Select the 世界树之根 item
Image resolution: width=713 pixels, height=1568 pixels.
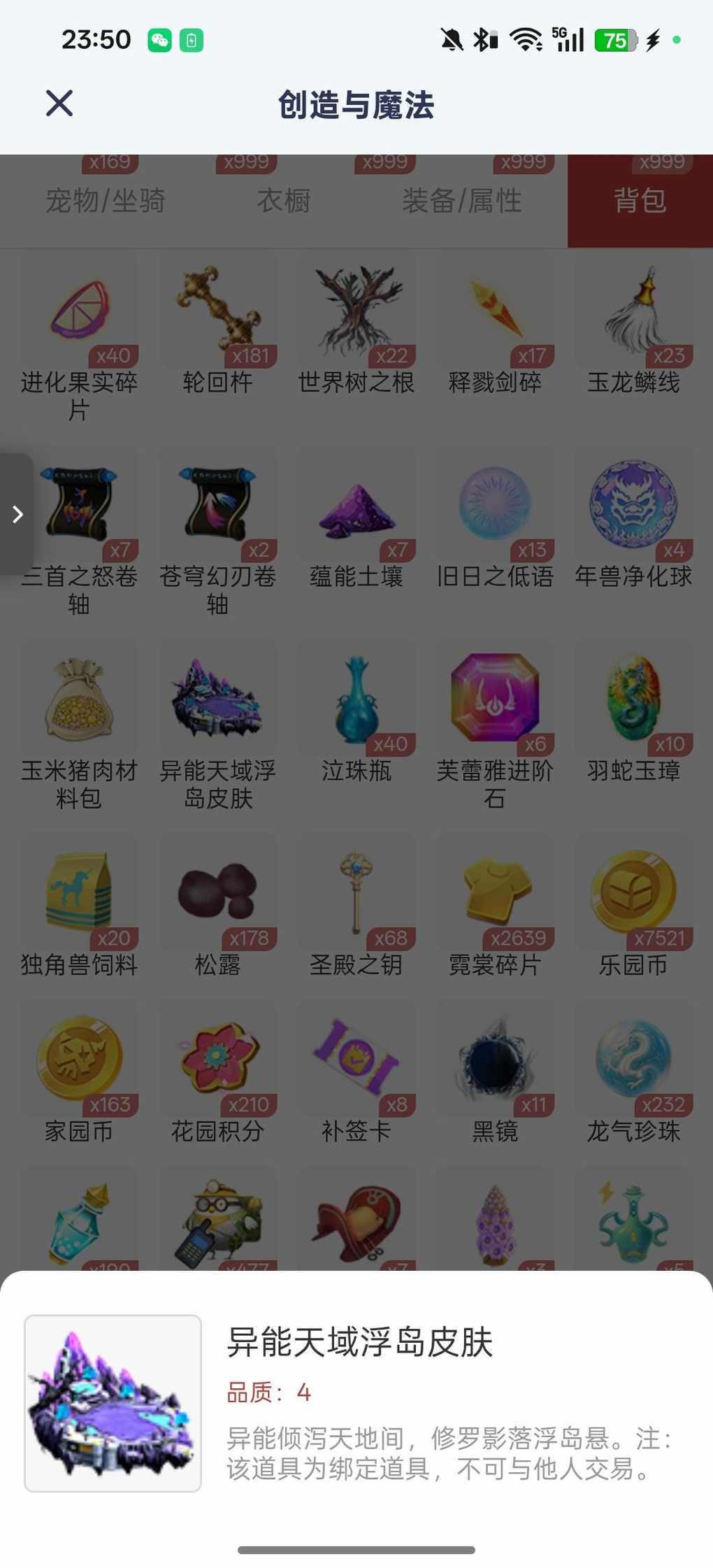356,311
